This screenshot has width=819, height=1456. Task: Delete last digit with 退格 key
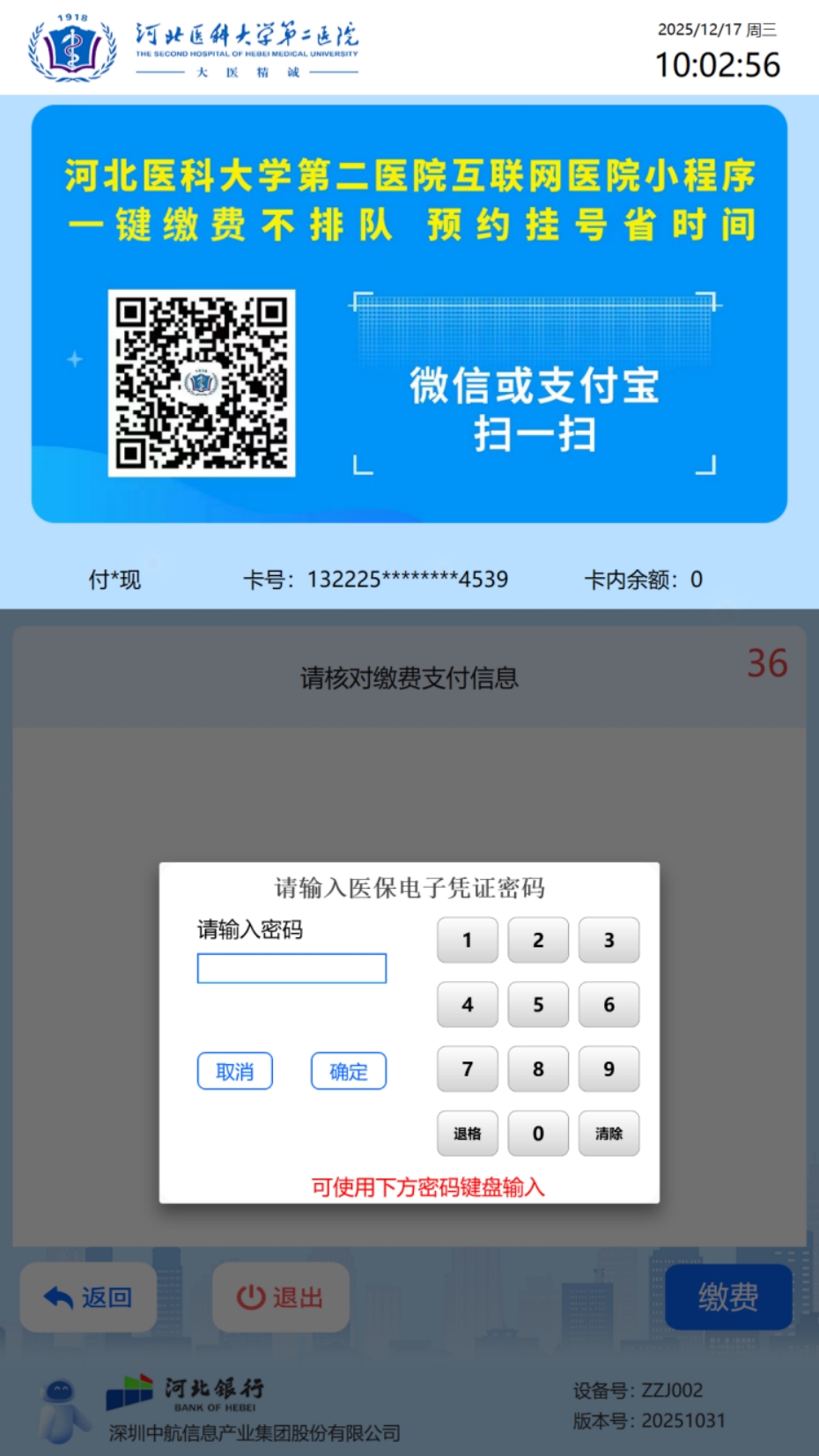tap(468, 1133)
